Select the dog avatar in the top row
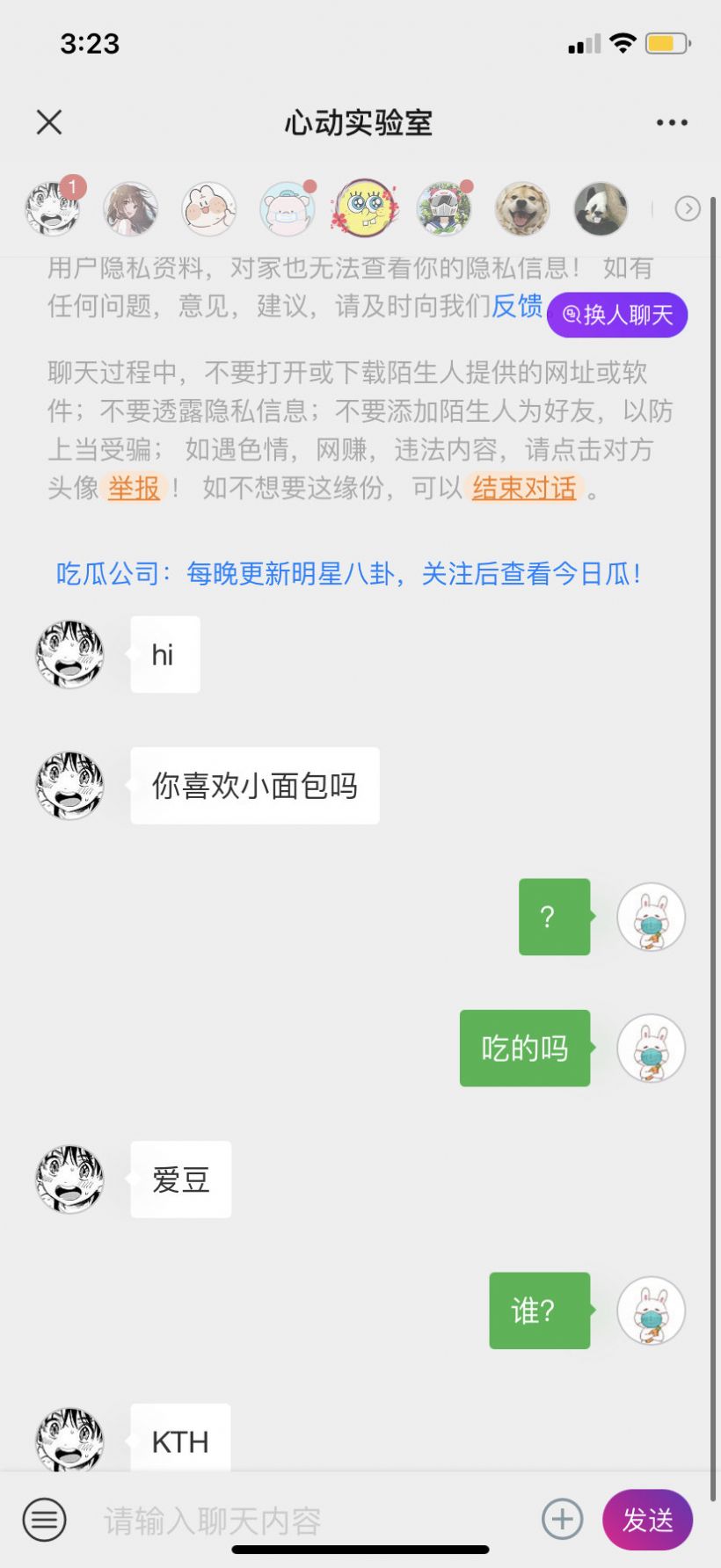This screenshot has width=721, height=1568. coord(522,208)
